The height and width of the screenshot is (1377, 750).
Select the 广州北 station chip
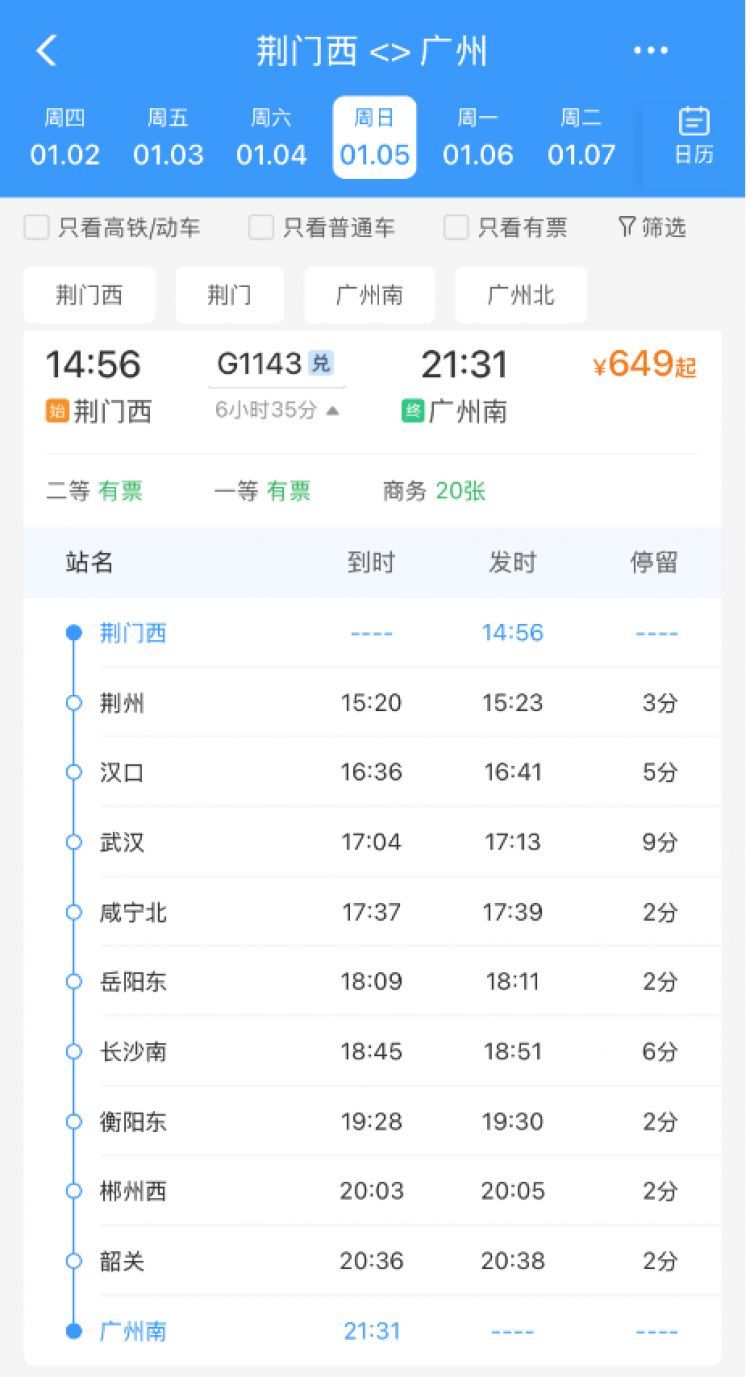tap(520, 295)
